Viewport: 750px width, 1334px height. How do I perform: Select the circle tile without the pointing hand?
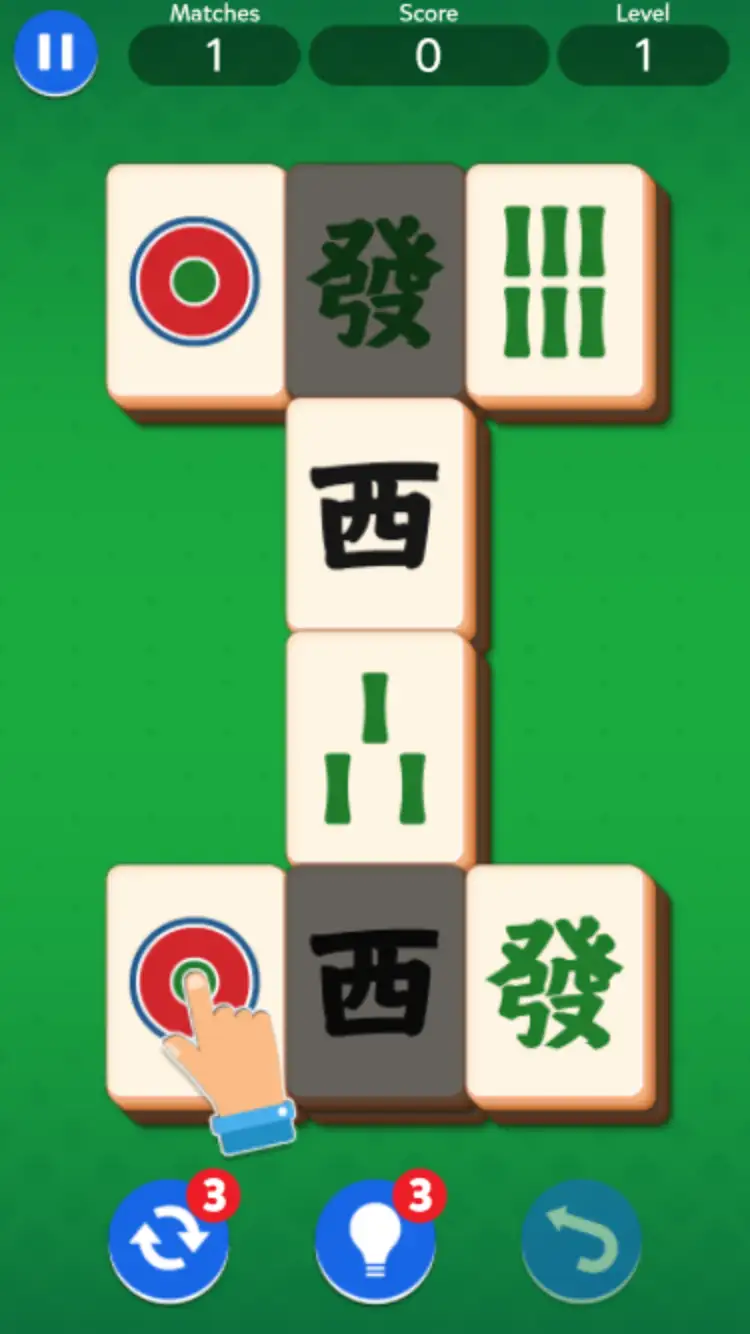pos(194,281)
